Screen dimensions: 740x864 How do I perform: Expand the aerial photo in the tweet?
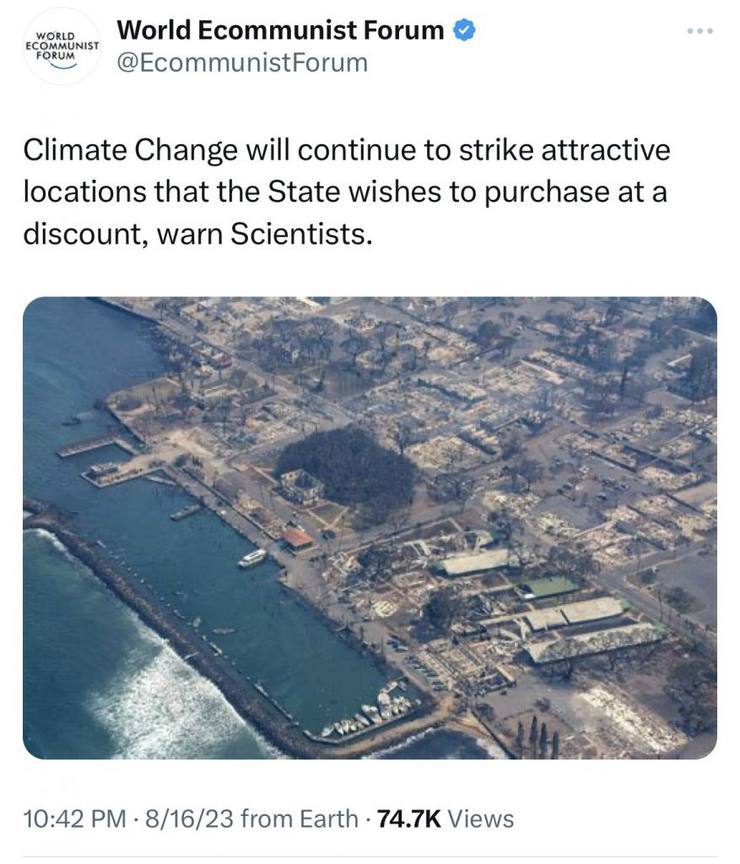369,527
